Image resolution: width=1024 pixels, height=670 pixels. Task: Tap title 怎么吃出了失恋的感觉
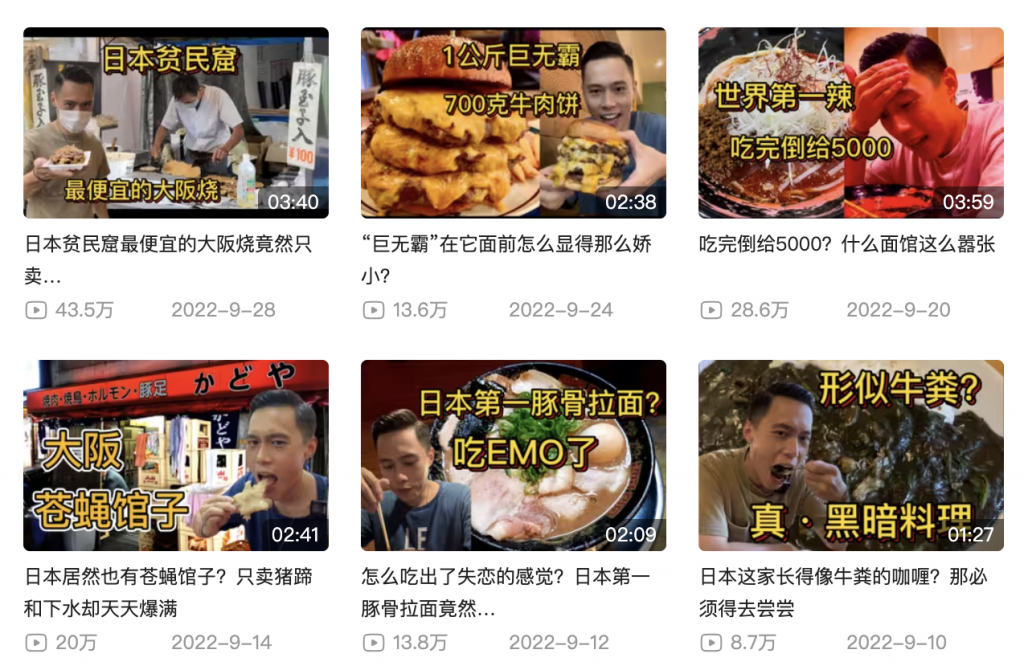(x=505, y=578)
